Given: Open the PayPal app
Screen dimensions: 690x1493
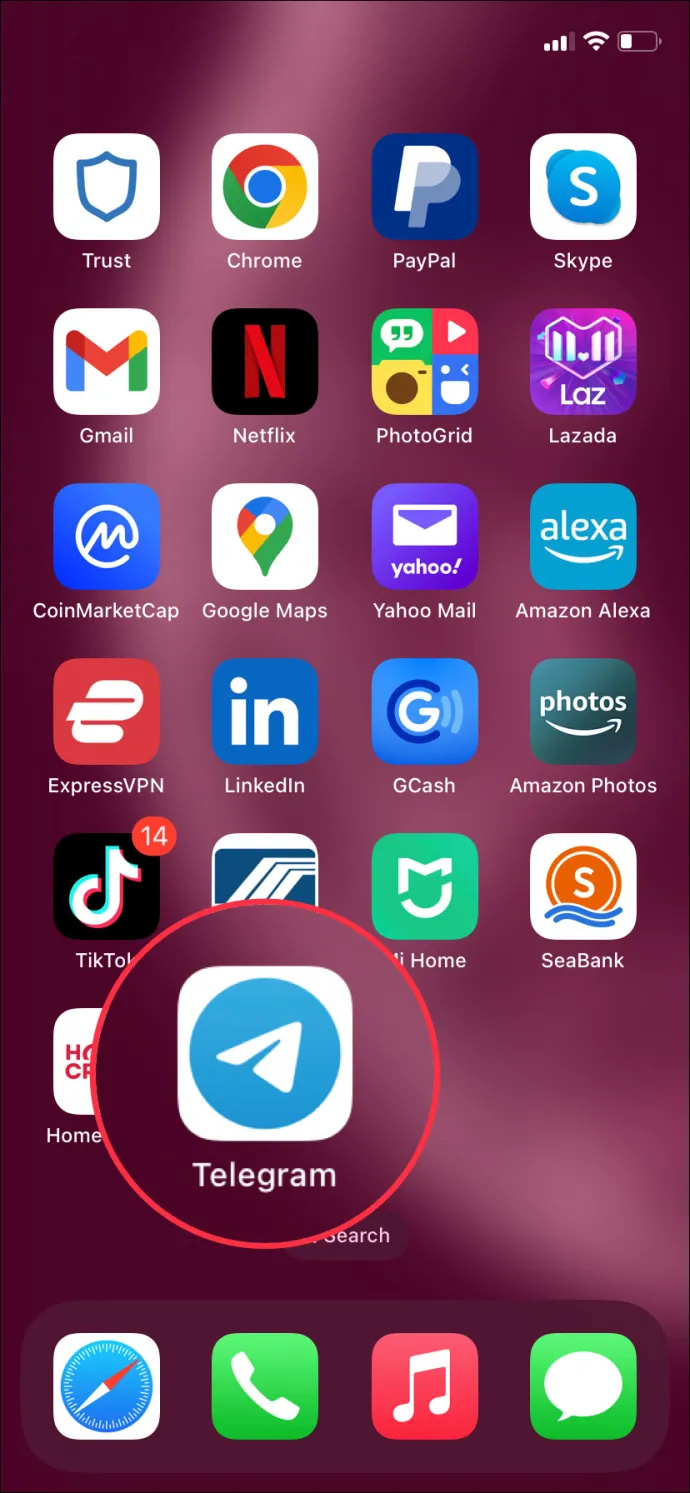Looking at the screenshot, I should point(424,187).
